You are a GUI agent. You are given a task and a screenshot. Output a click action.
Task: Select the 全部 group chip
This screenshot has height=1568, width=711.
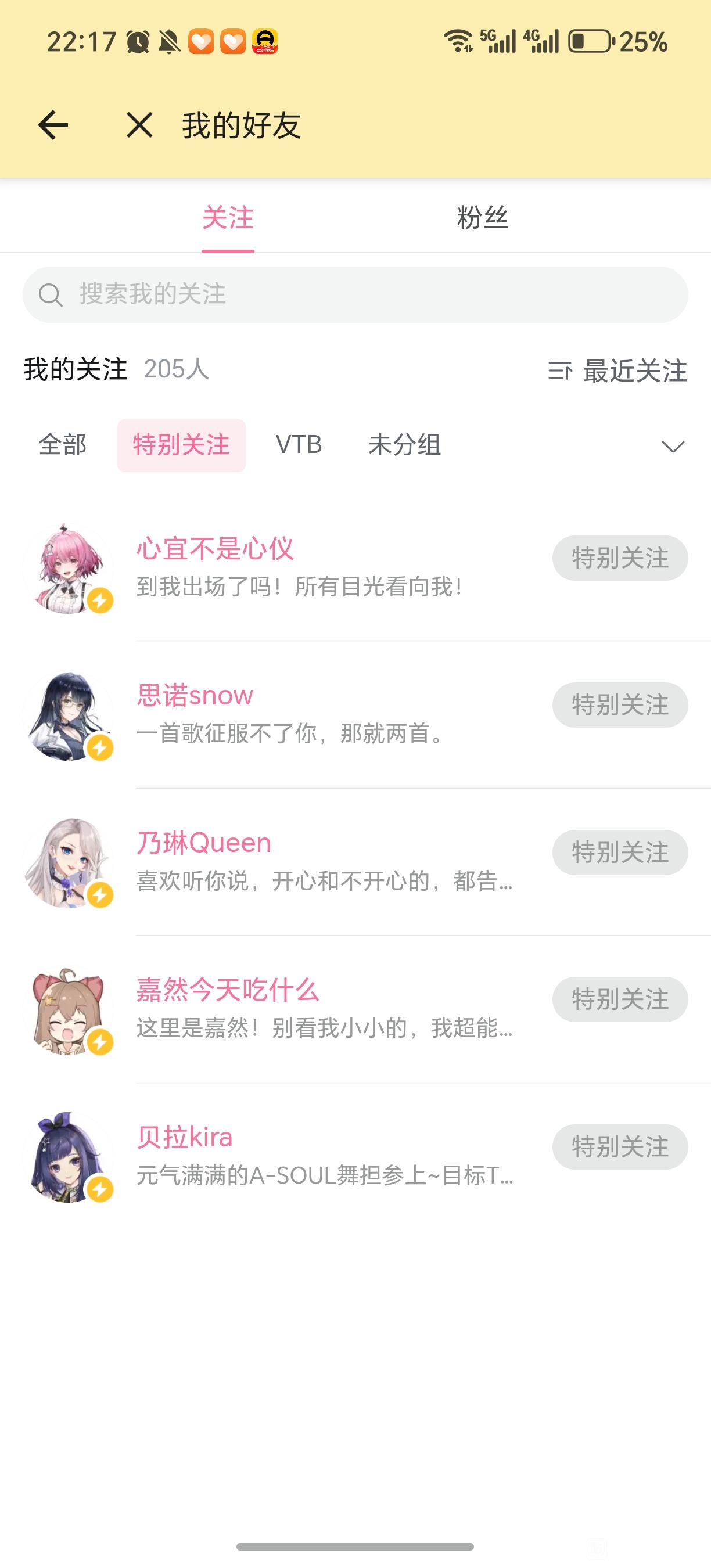[62, 445]
